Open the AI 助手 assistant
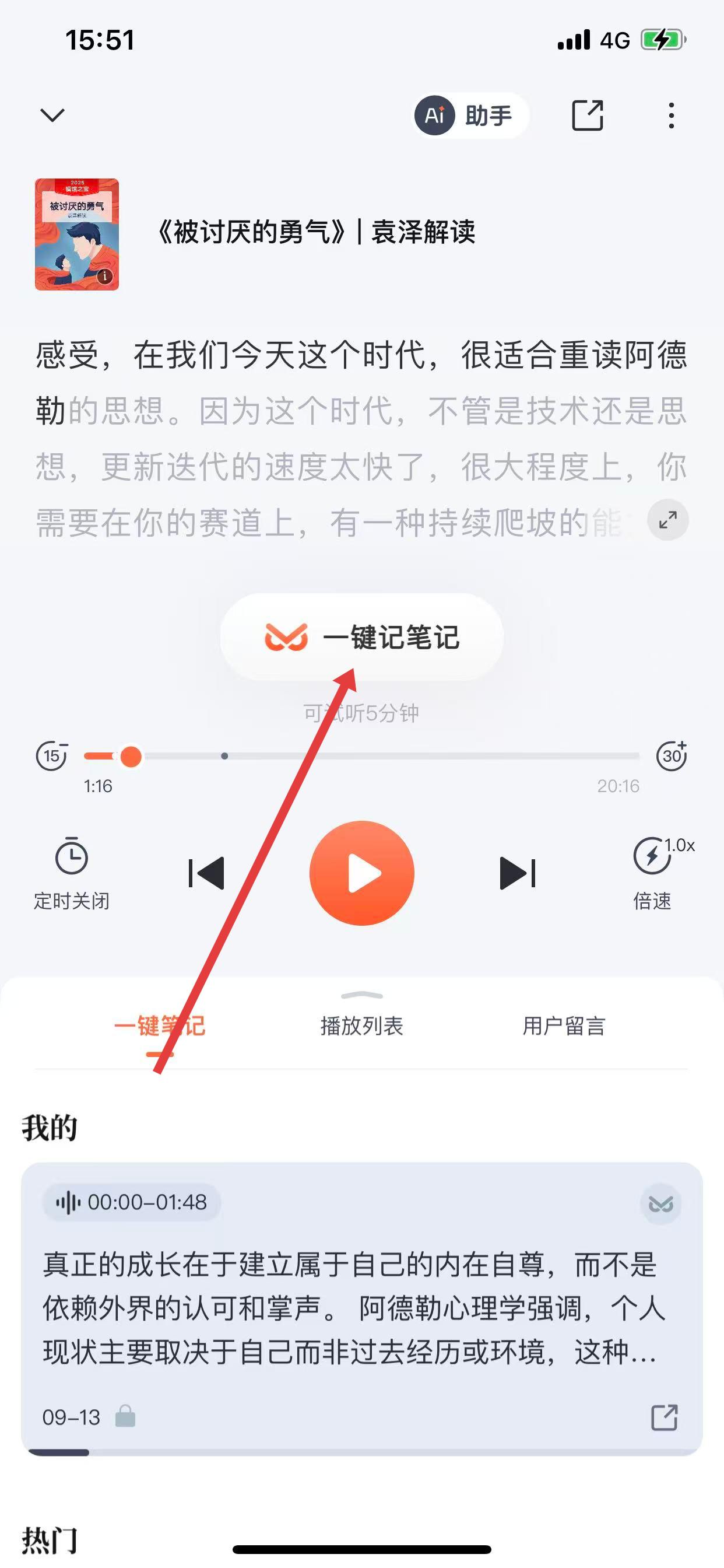724x1568 pixels. coord(470,115)
